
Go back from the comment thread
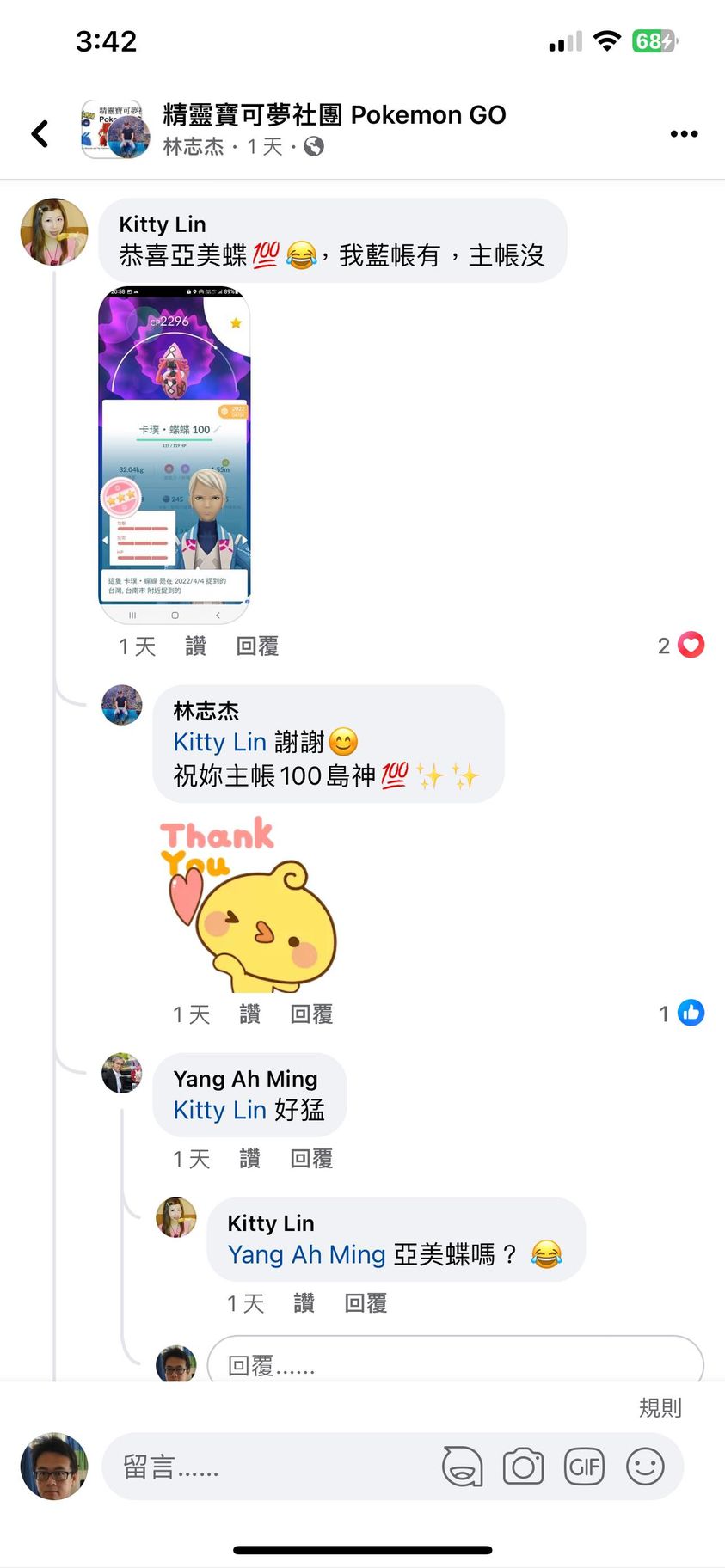[40, 133]
